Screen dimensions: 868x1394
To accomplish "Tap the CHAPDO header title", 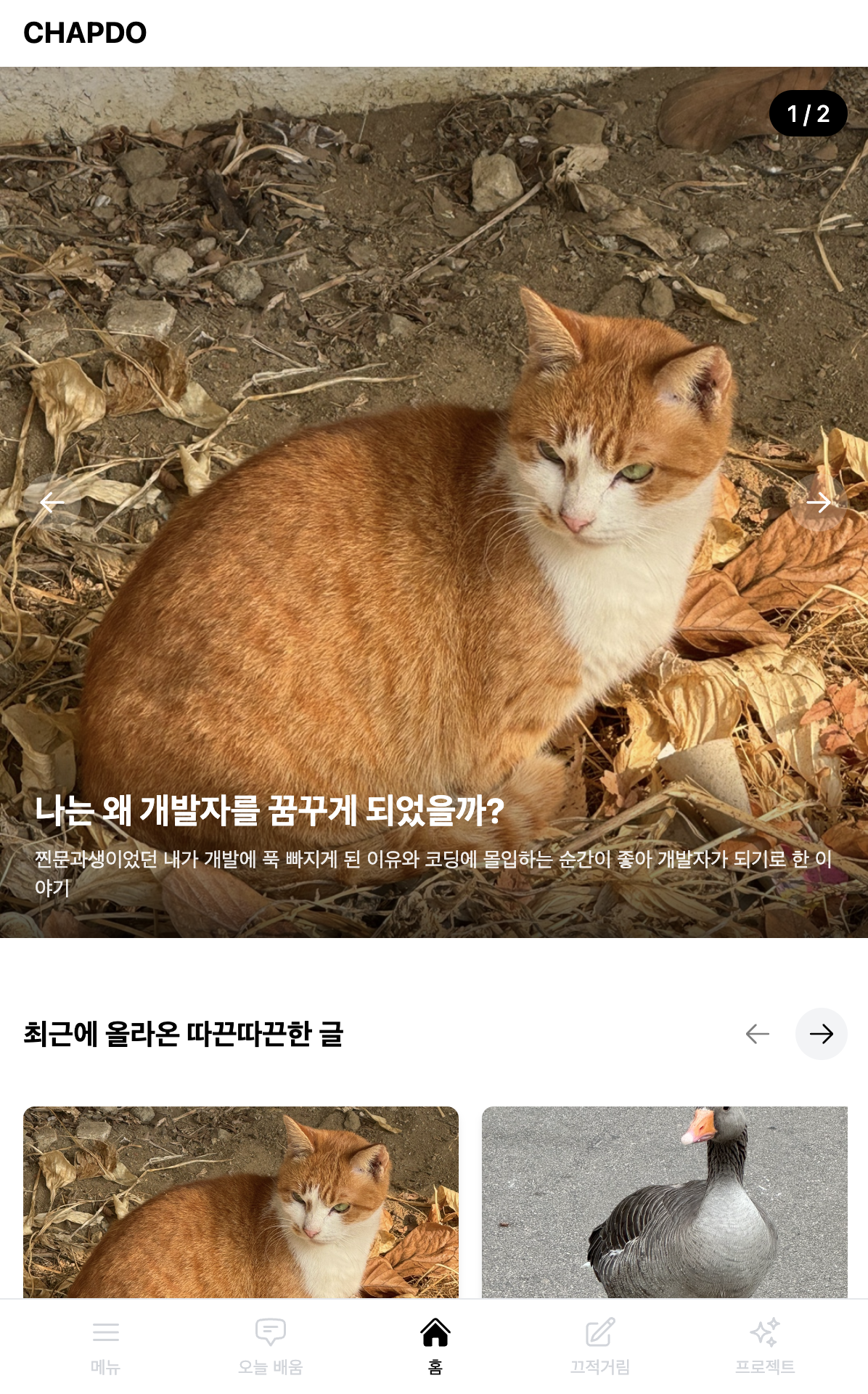I will click(x=85, y=33).
